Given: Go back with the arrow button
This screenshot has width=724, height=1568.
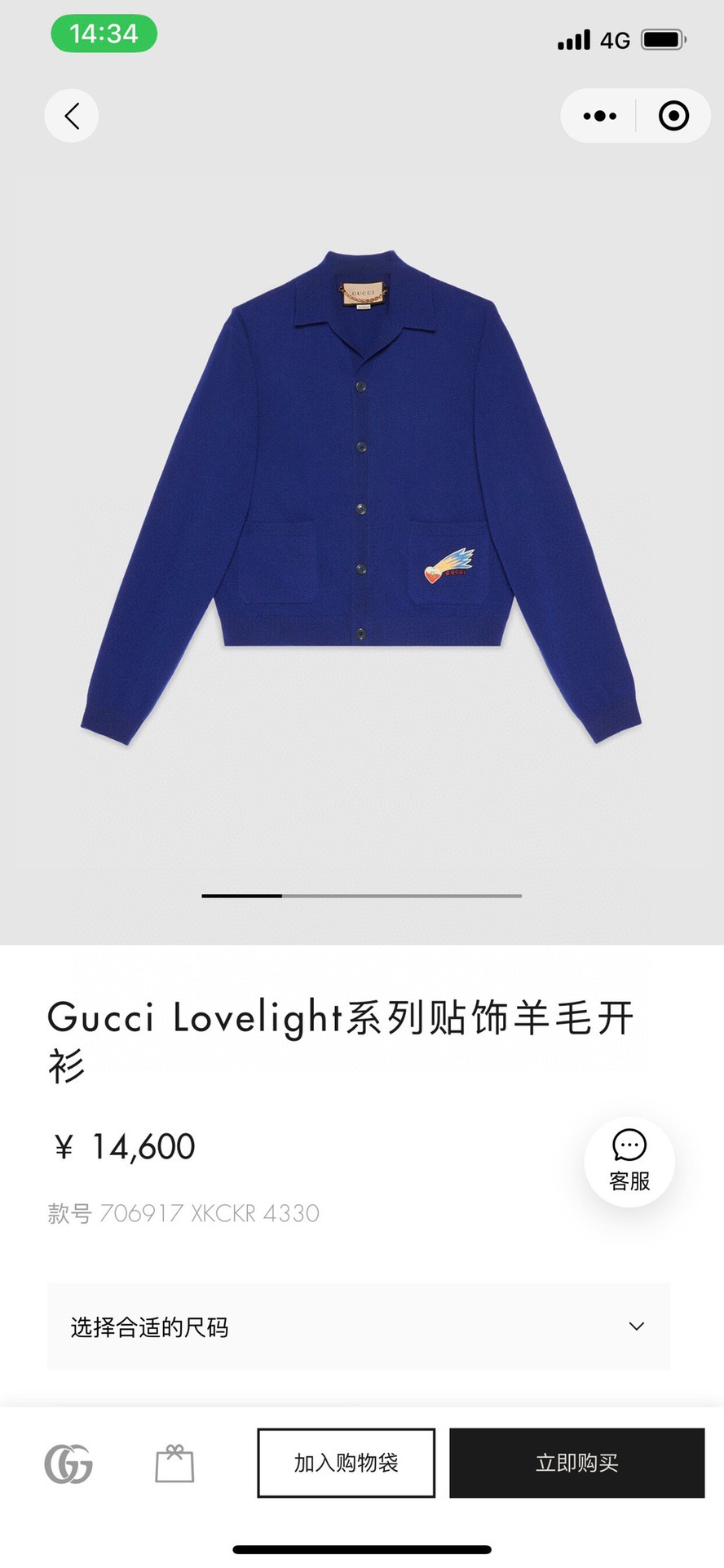Looking at the screenshot, I should [72, 116].
